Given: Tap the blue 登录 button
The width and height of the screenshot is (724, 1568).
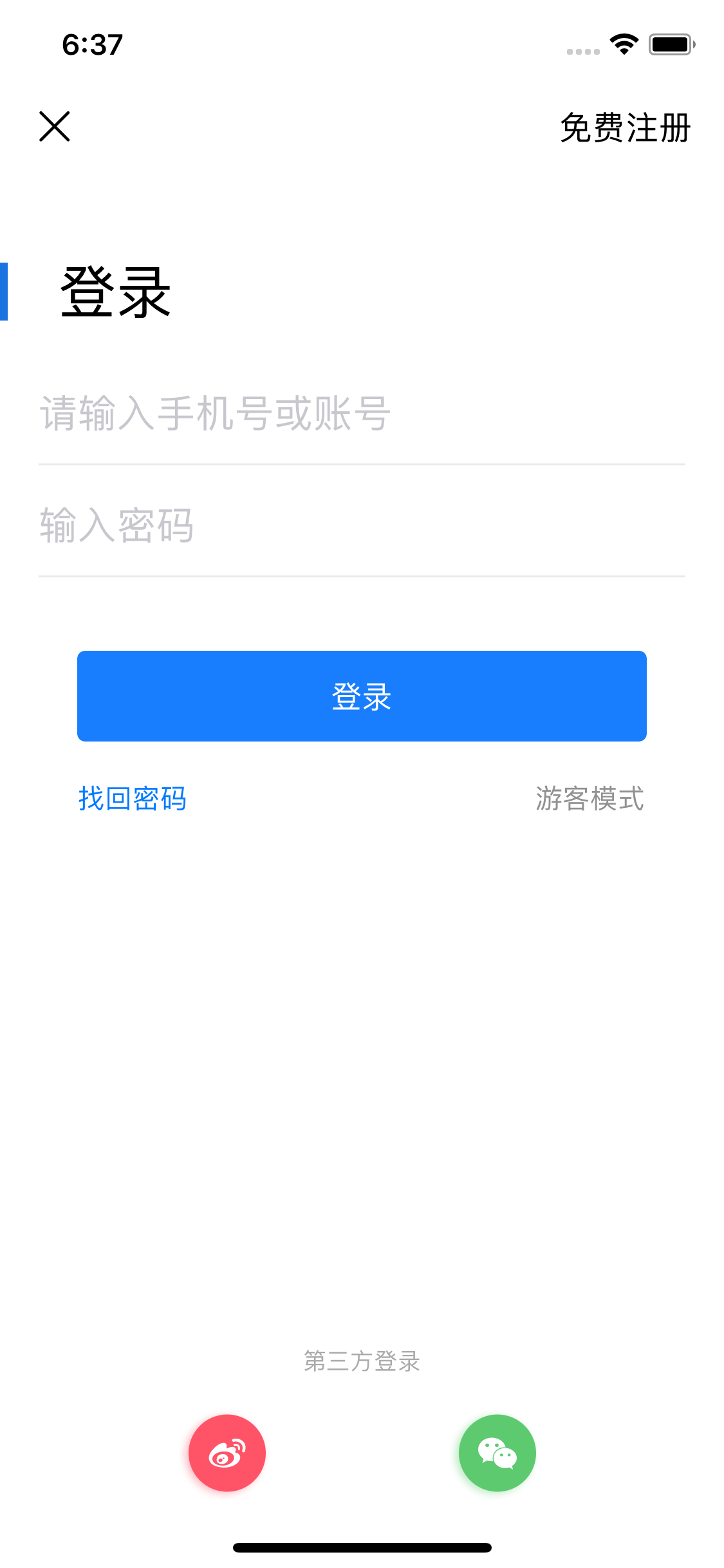Looking at the screenshot, I should 362,696.
